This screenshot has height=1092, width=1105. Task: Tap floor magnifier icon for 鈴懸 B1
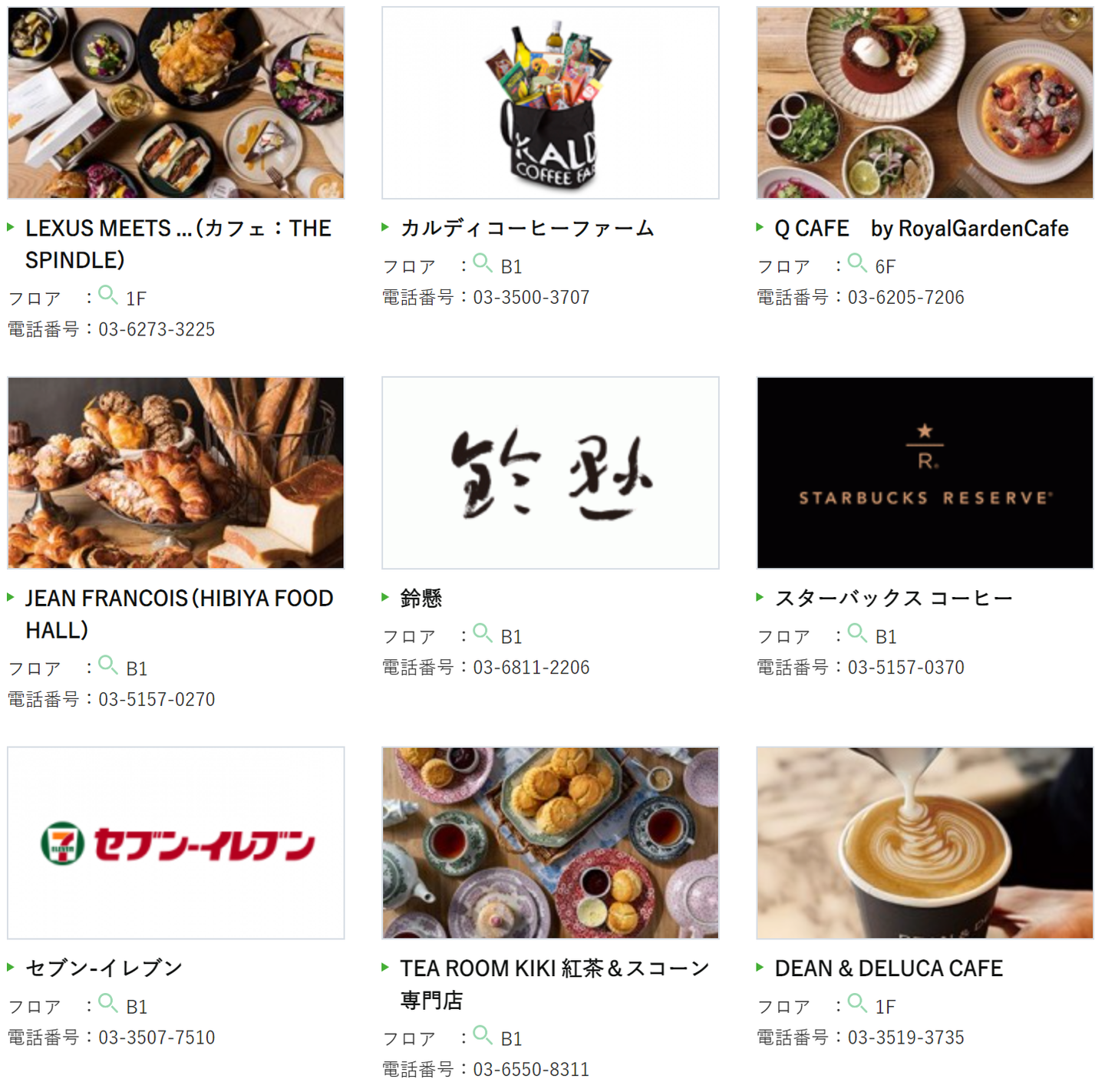[x=483, y=633]
